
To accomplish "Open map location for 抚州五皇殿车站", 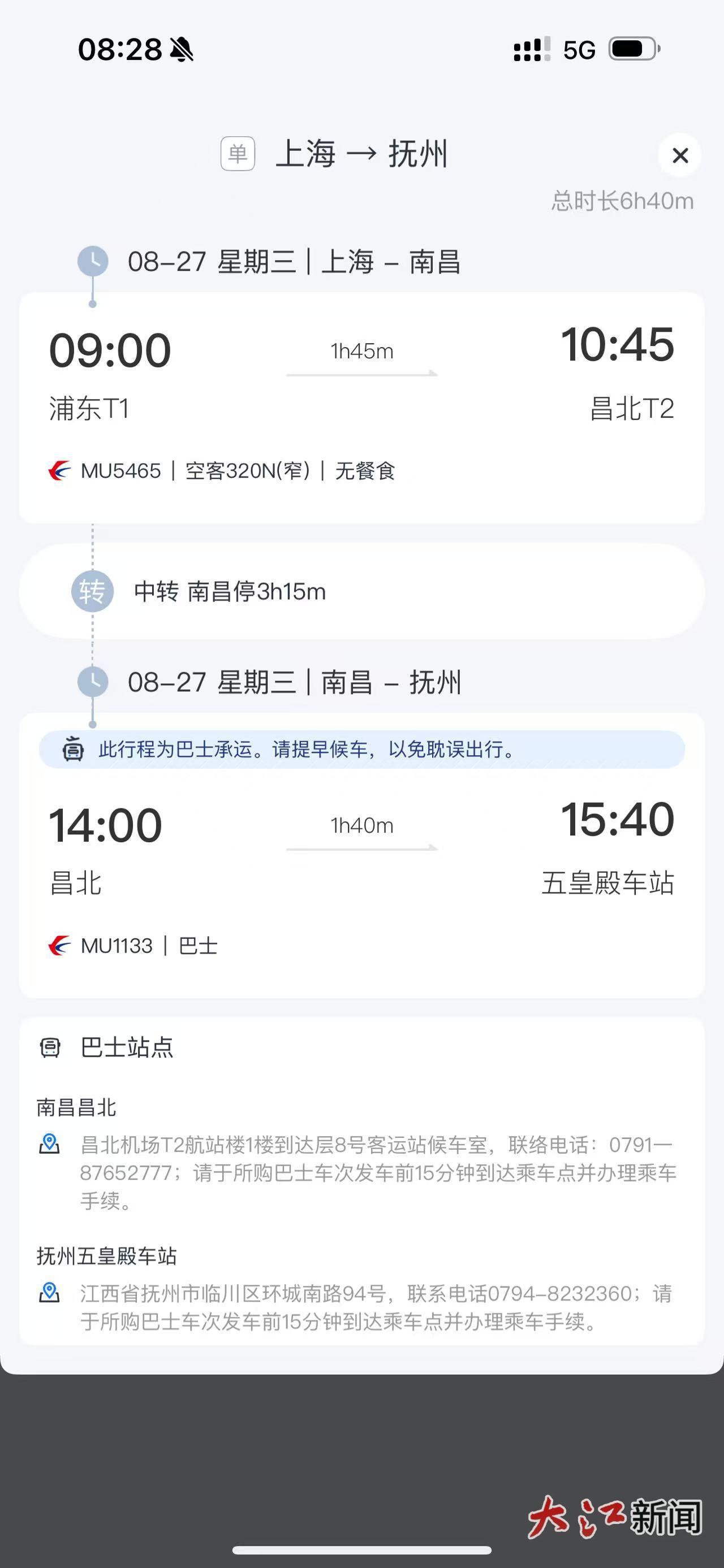I will 49,1292.
